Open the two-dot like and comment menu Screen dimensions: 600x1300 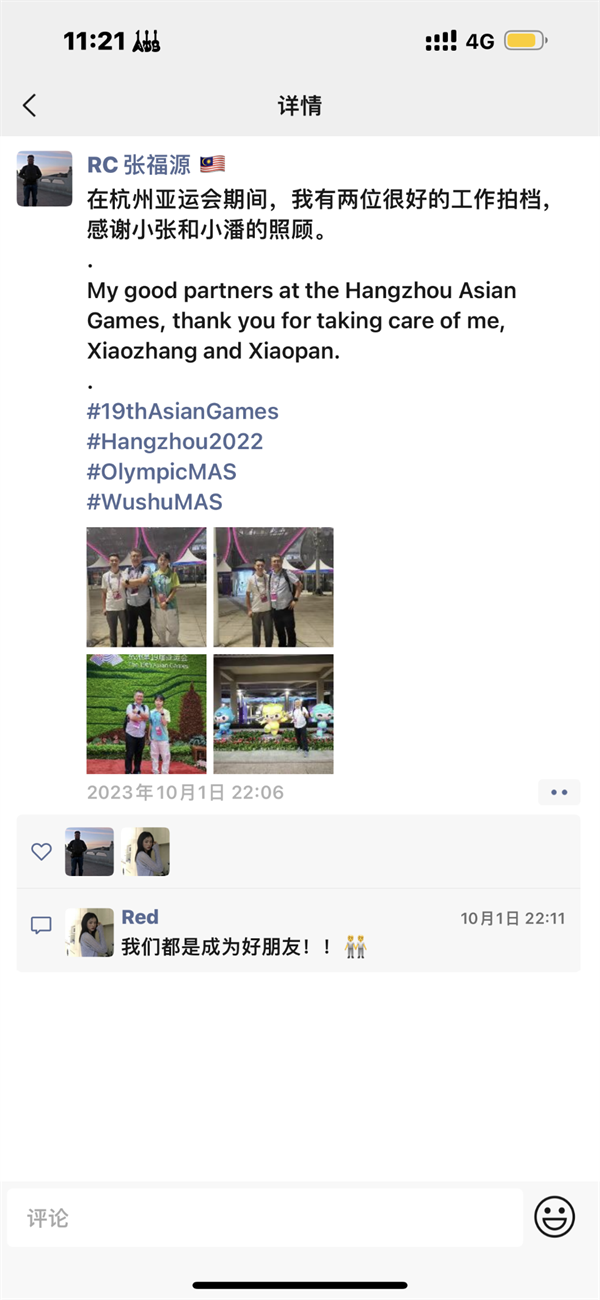(x=559, y=792)
